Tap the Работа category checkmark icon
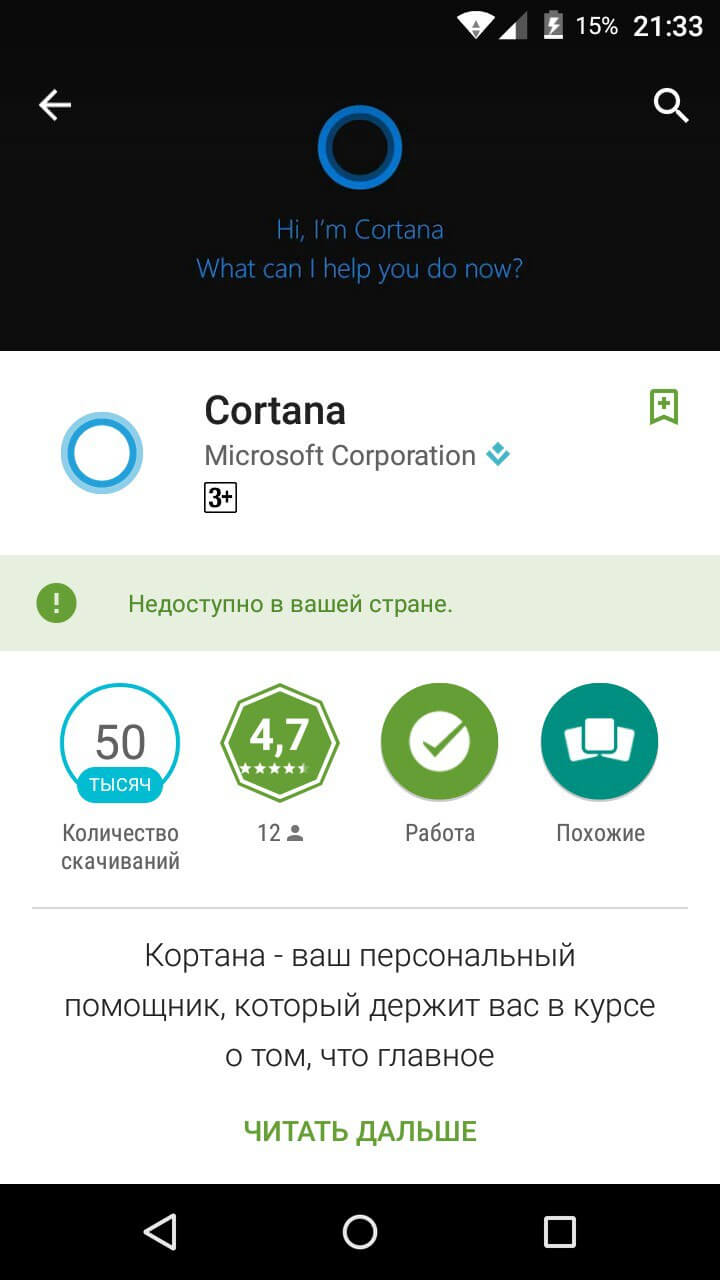720x1280 pixels. pos(439,742)
